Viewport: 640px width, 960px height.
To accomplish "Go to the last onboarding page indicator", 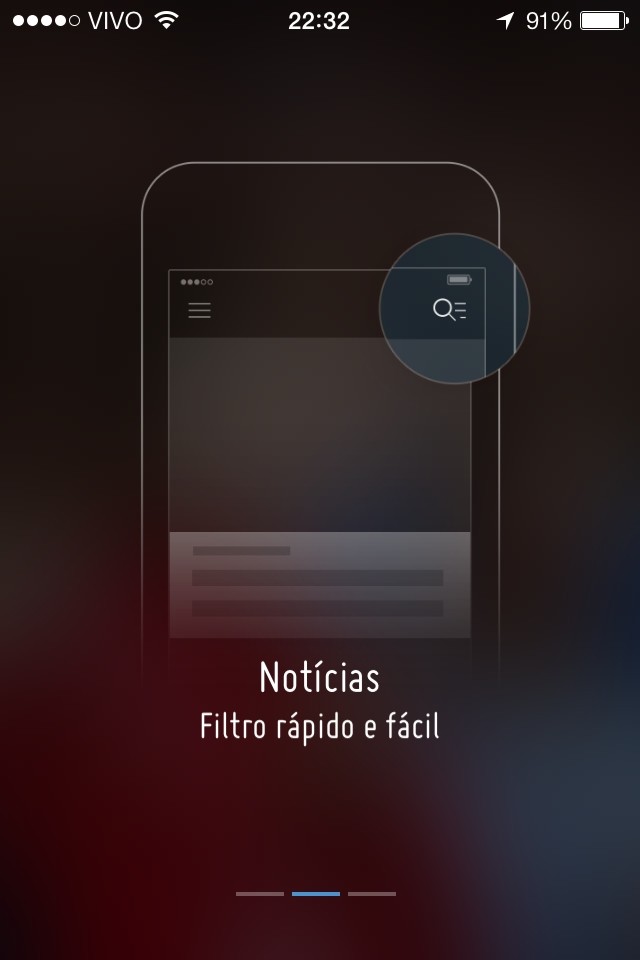I will 372,893.
